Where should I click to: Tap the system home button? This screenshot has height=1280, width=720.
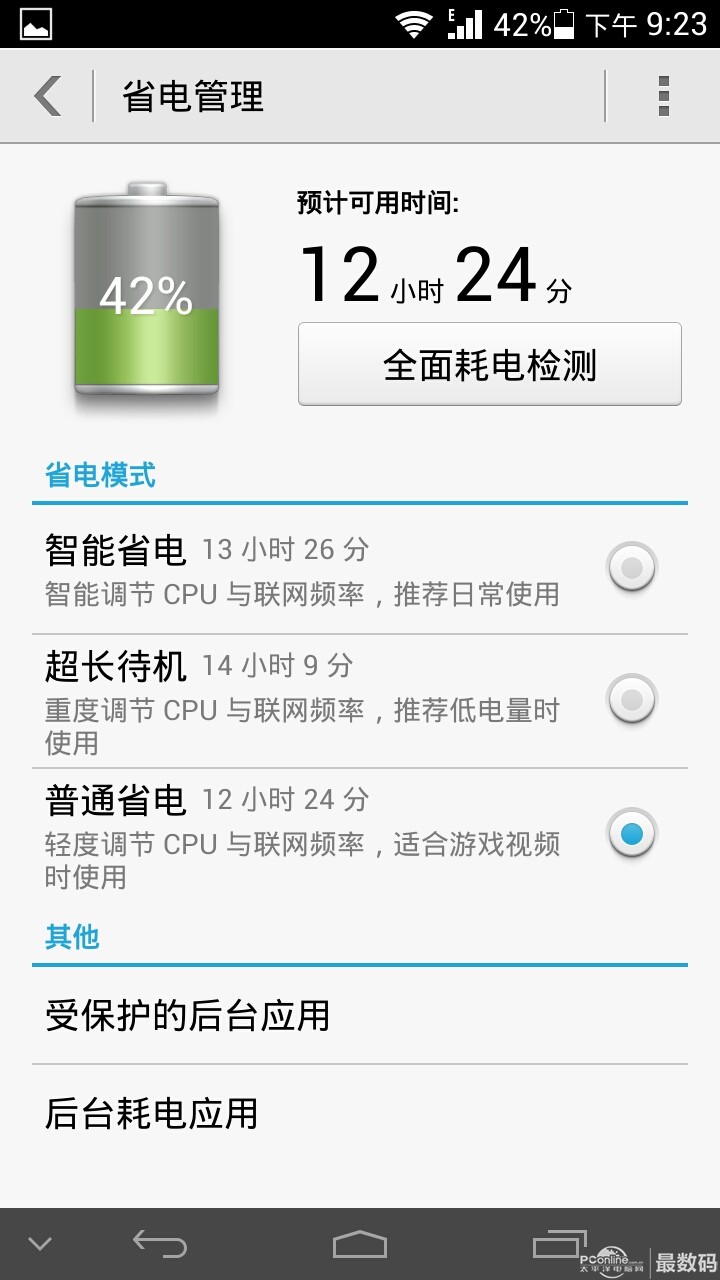click(x=360, y=1244)
